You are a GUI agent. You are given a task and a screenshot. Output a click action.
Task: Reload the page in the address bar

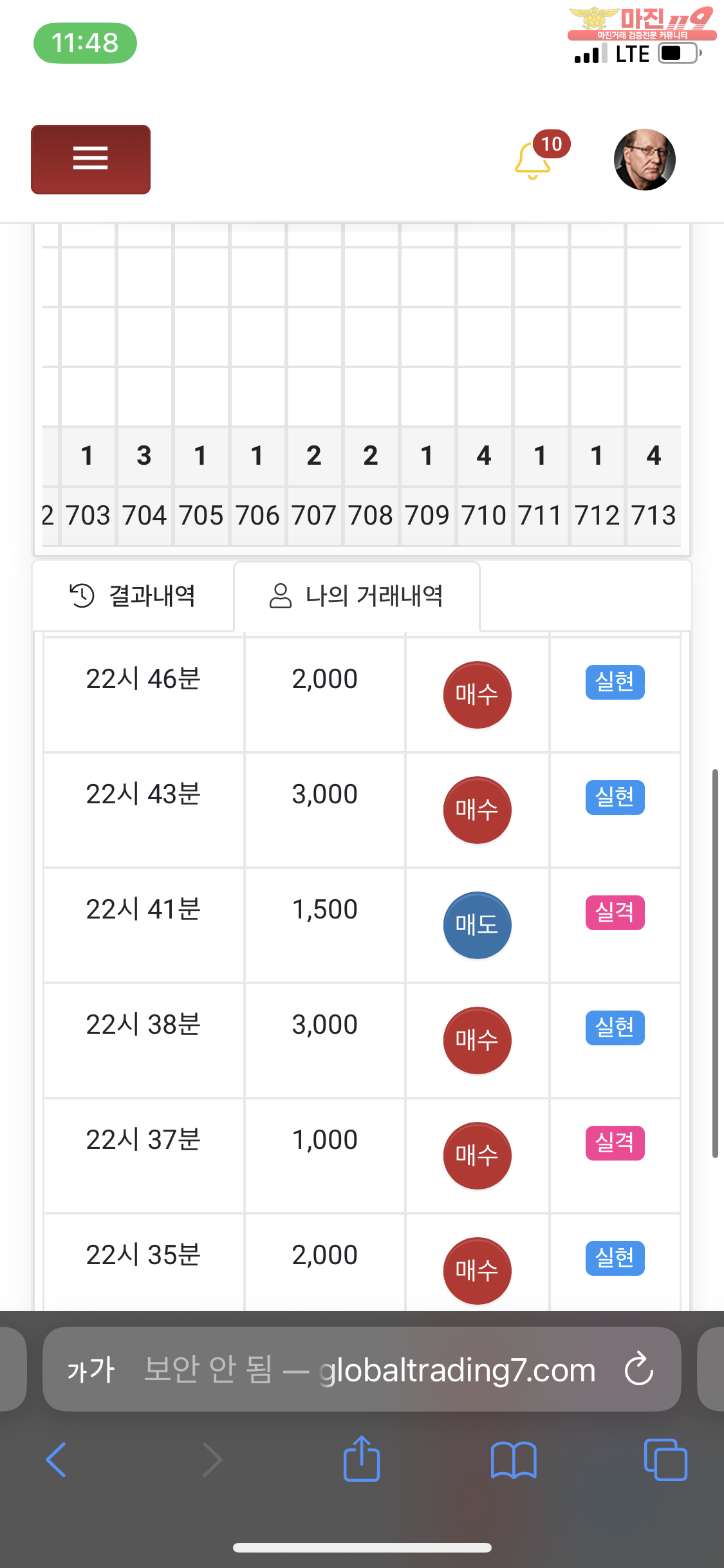[639, 1369]
